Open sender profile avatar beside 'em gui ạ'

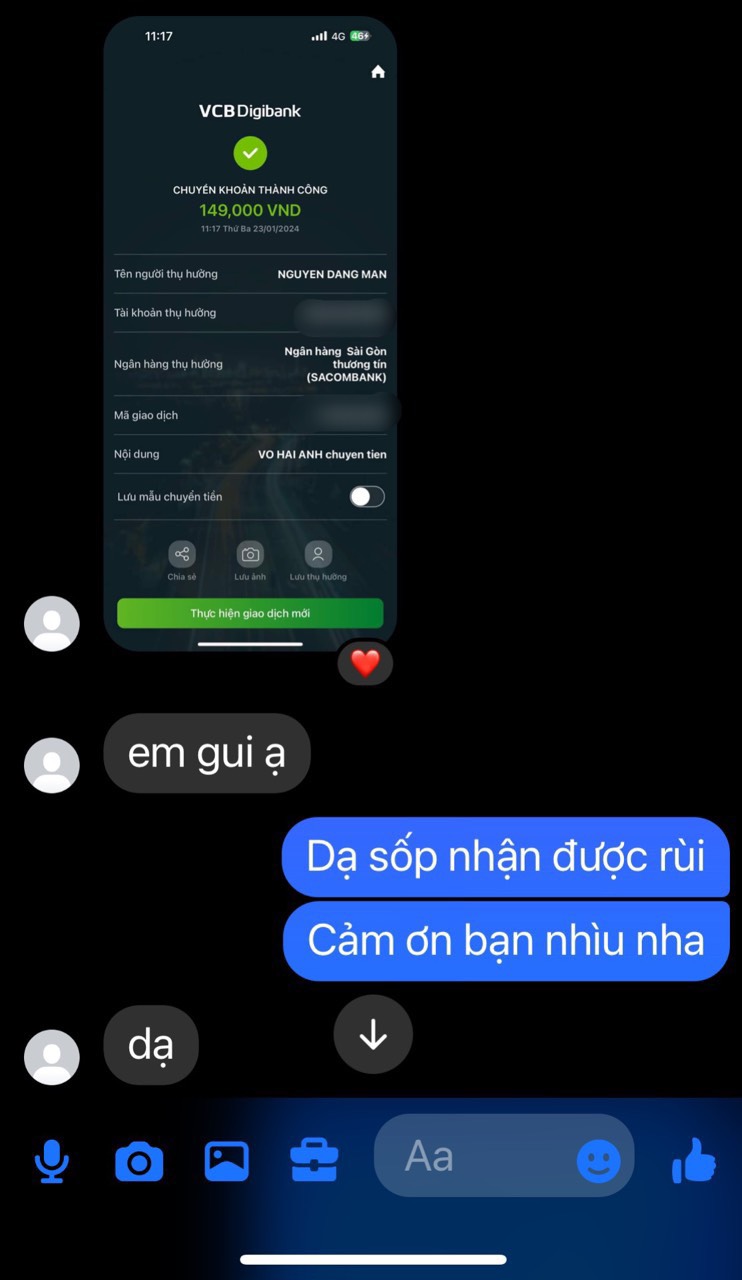tap(51, 765)
